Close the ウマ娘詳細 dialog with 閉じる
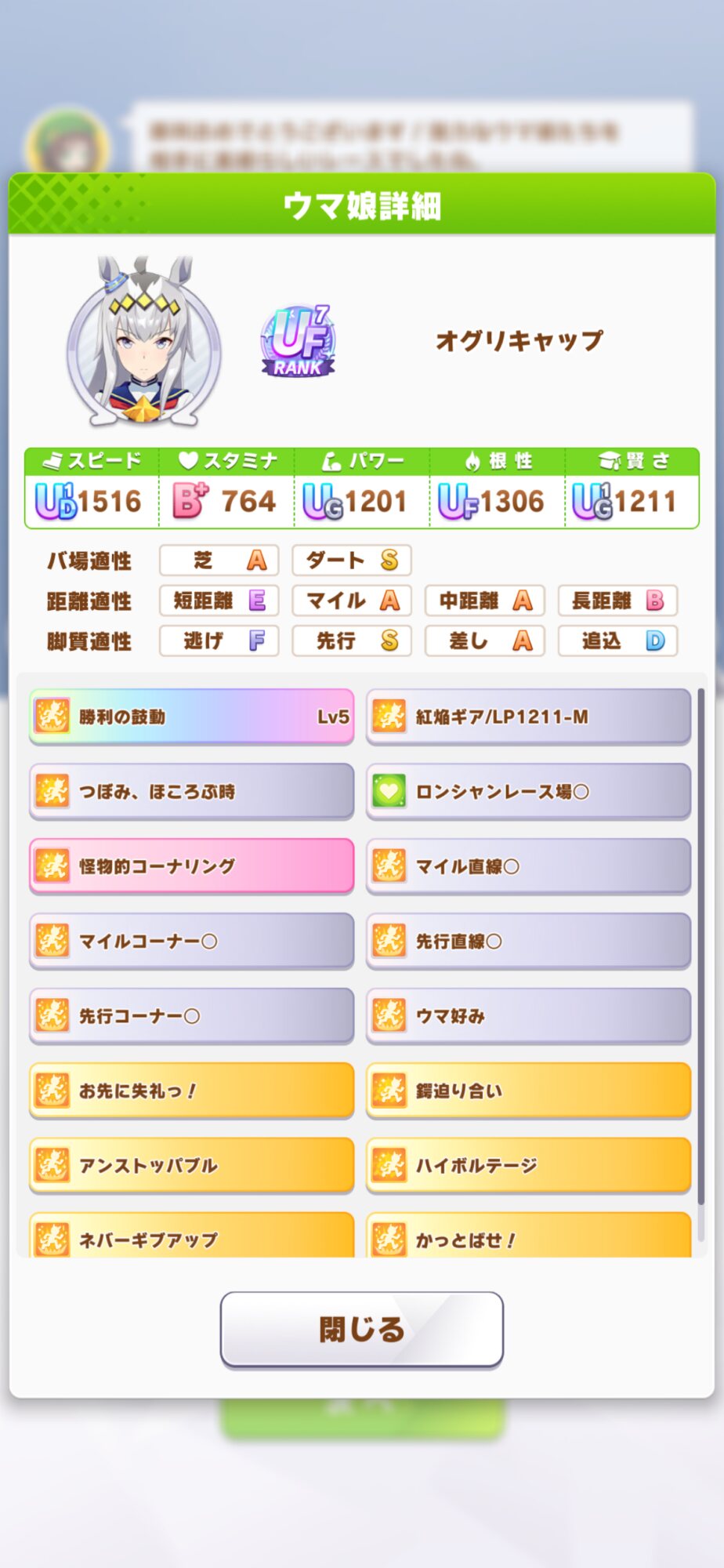 coord(361,1329)
